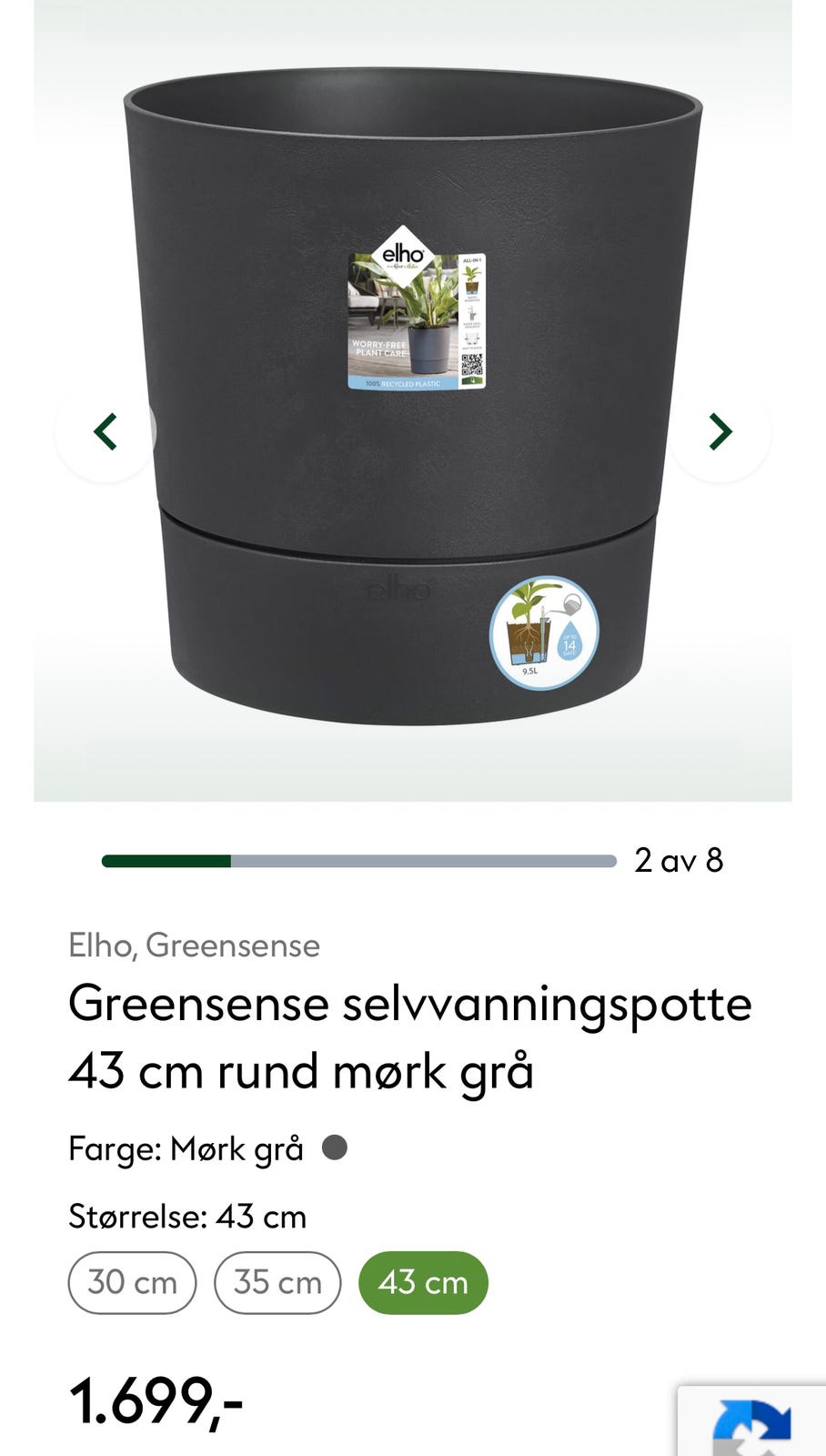Click the elho logo on the product label

tap(404, 255)
